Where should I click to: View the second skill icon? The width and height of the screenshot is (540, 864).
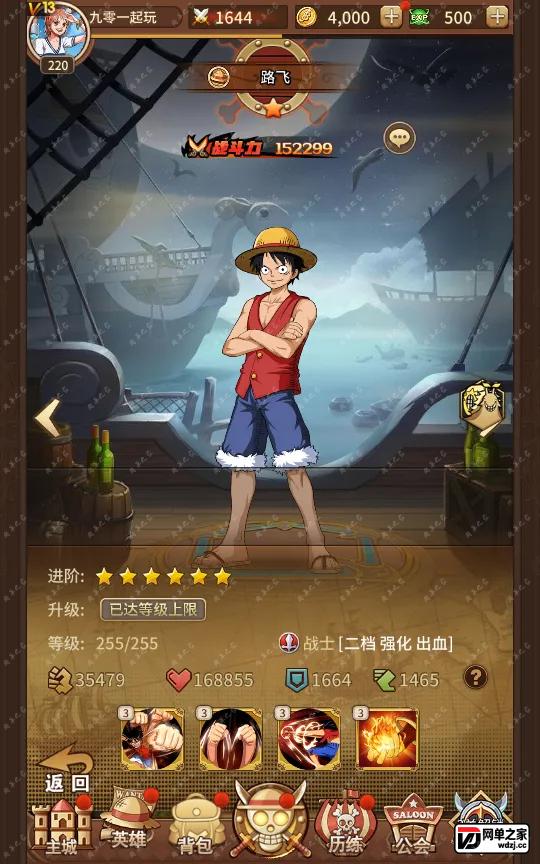[x=230, y=738]
